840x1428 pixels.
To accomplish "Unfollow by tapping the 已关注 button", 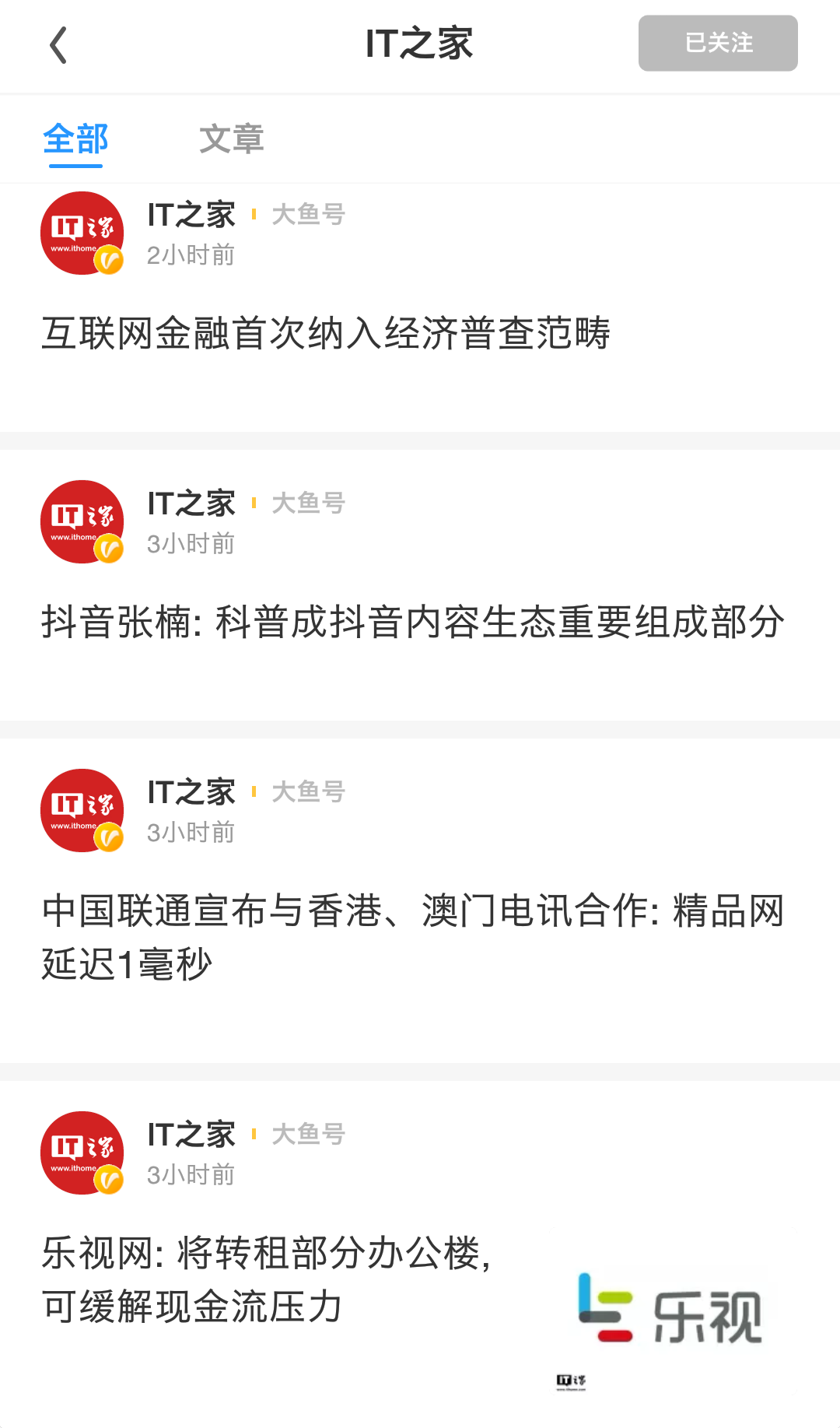I will [x=717, y=44].
